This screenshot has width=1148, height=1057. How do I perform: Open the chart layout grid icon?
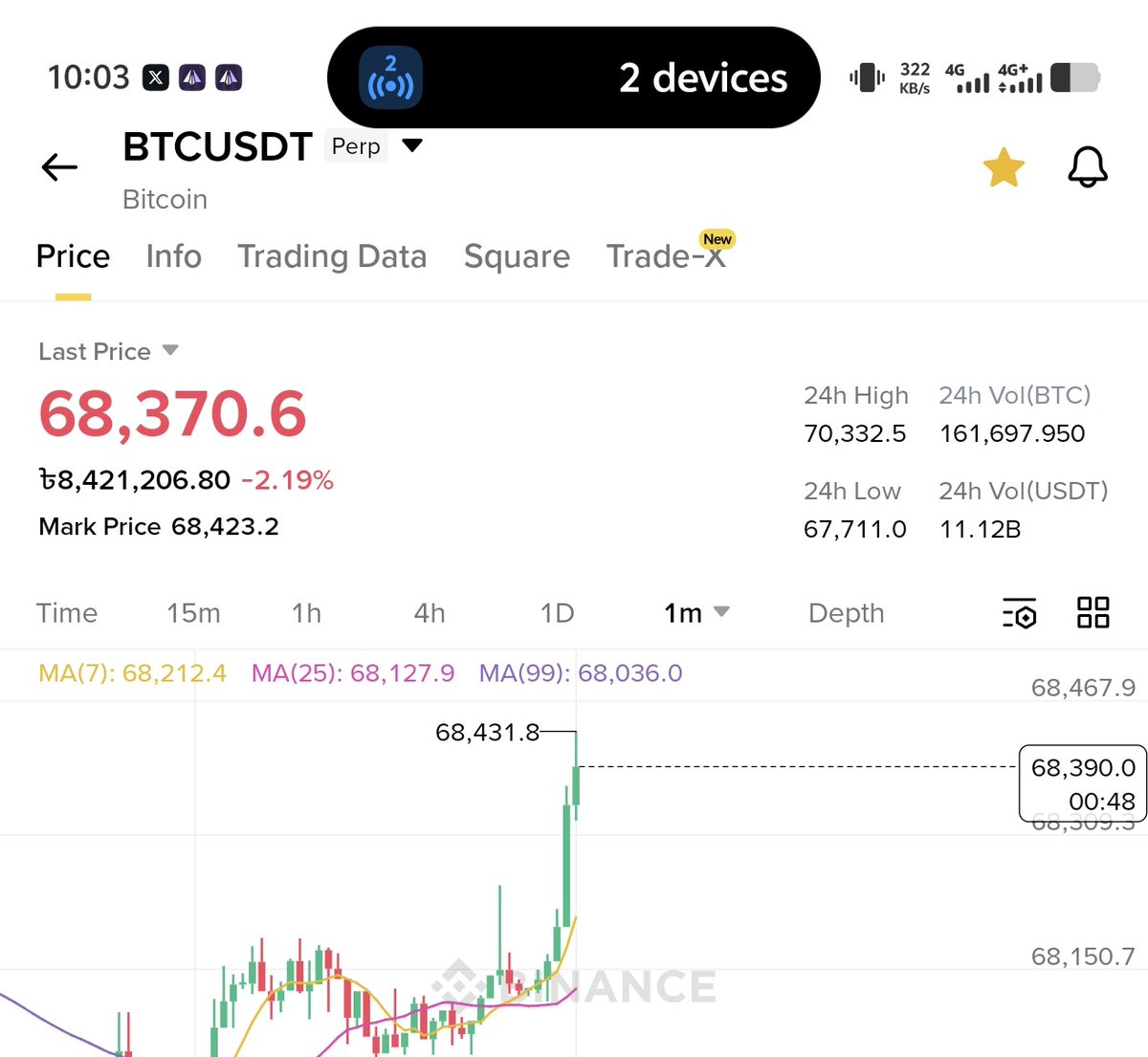click(1093, 612)
